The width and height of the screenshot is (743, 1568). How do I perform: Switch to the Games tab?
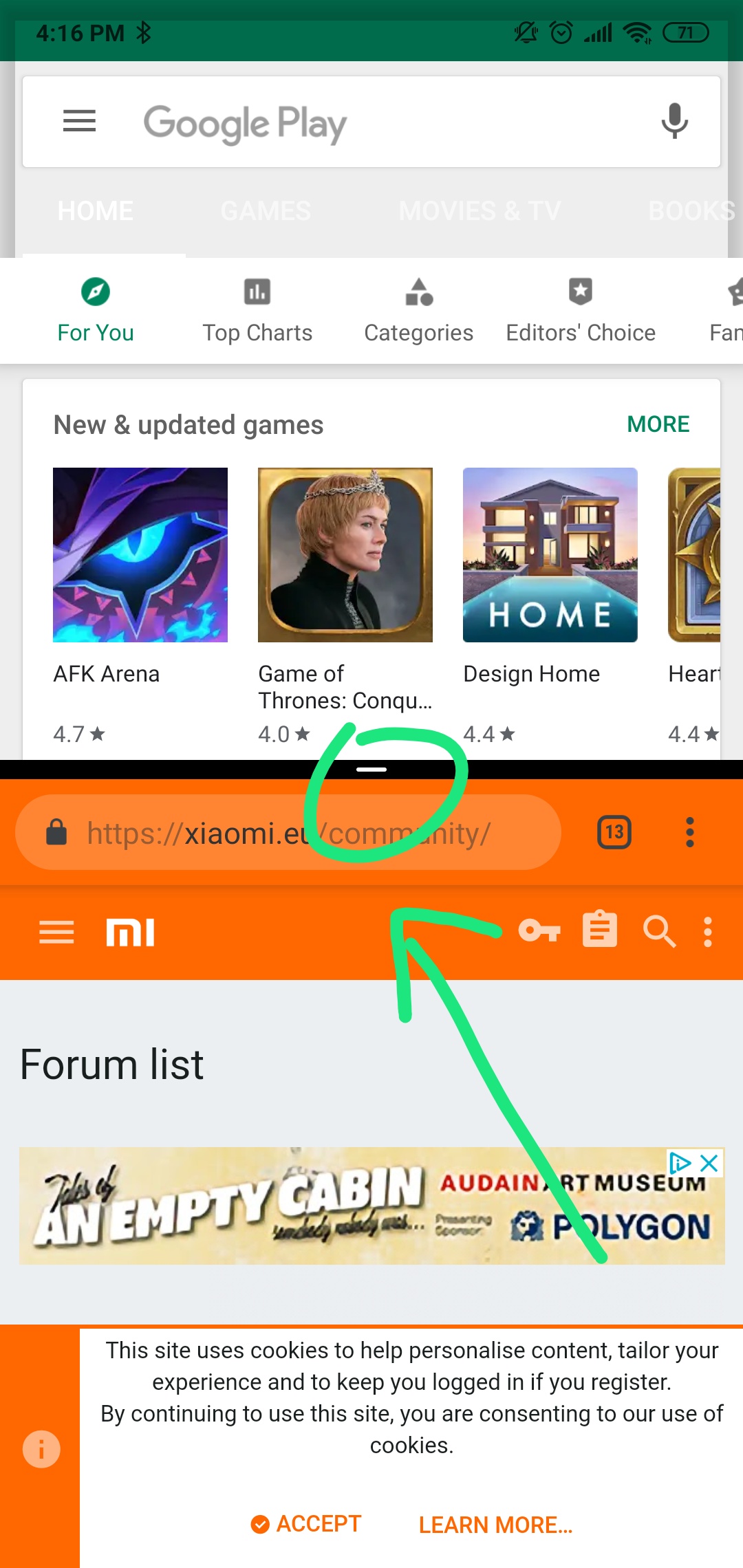(x=266, y=211)
